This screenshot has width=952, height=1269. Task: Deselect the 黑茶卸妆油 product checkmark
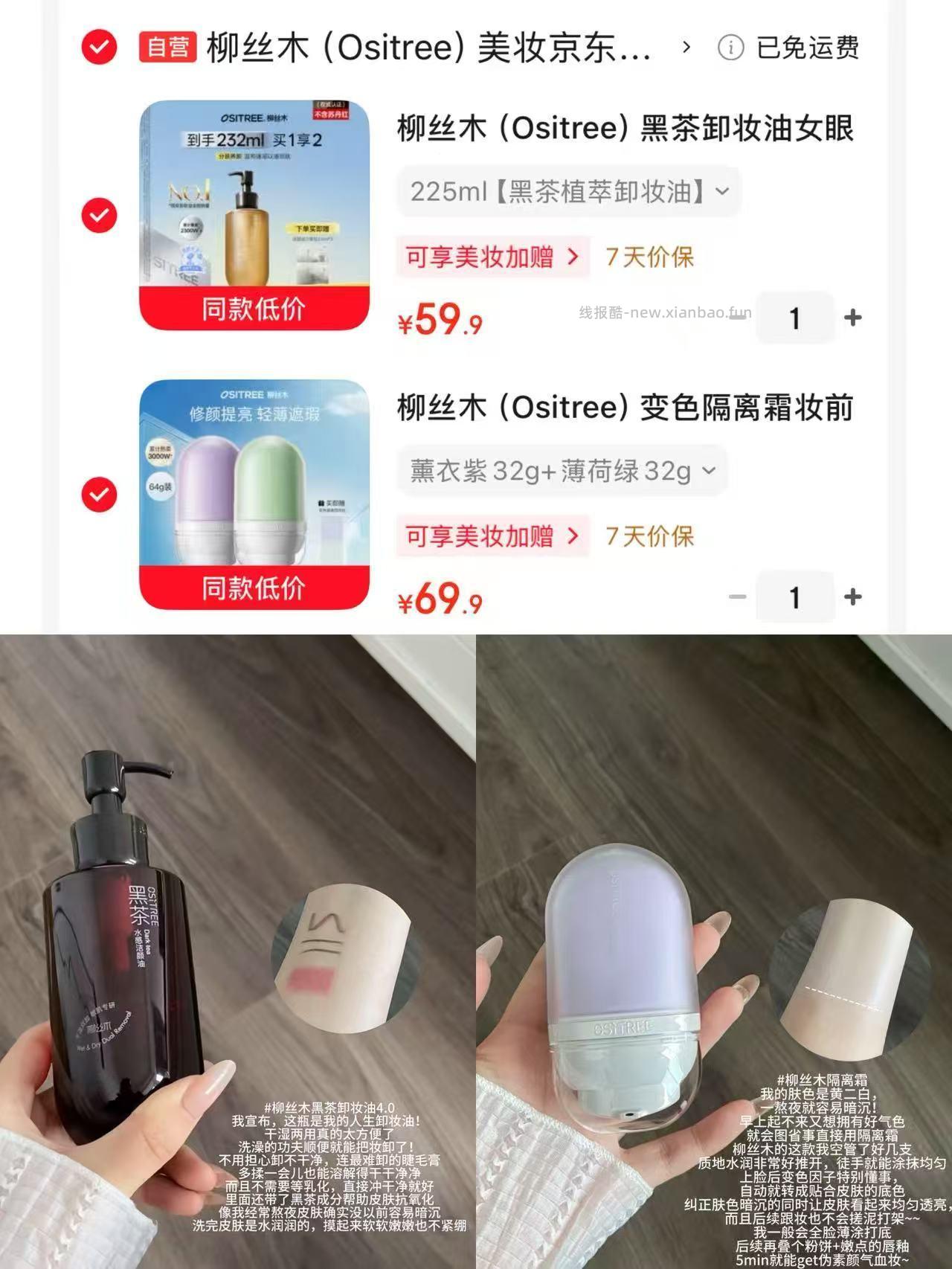coord(98,216)
